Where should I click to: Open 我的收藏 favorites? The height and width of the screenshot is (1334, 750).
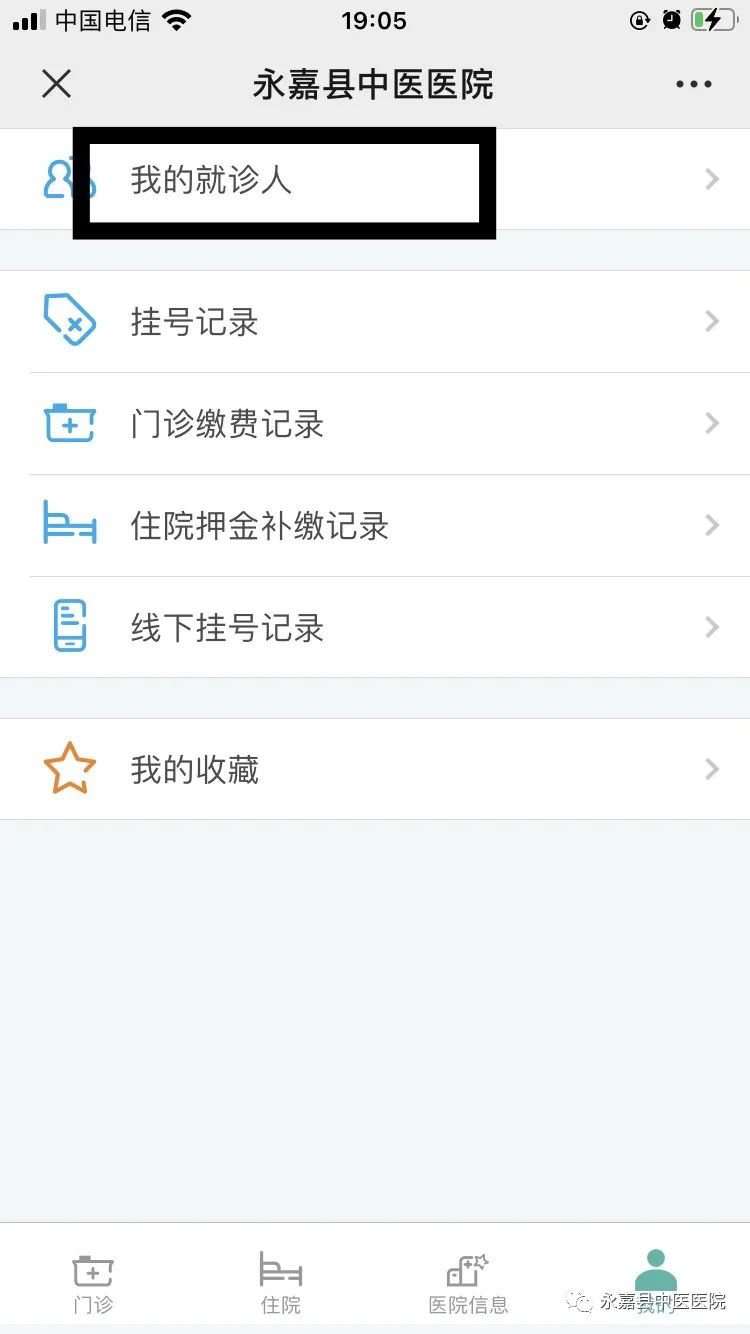375,769
